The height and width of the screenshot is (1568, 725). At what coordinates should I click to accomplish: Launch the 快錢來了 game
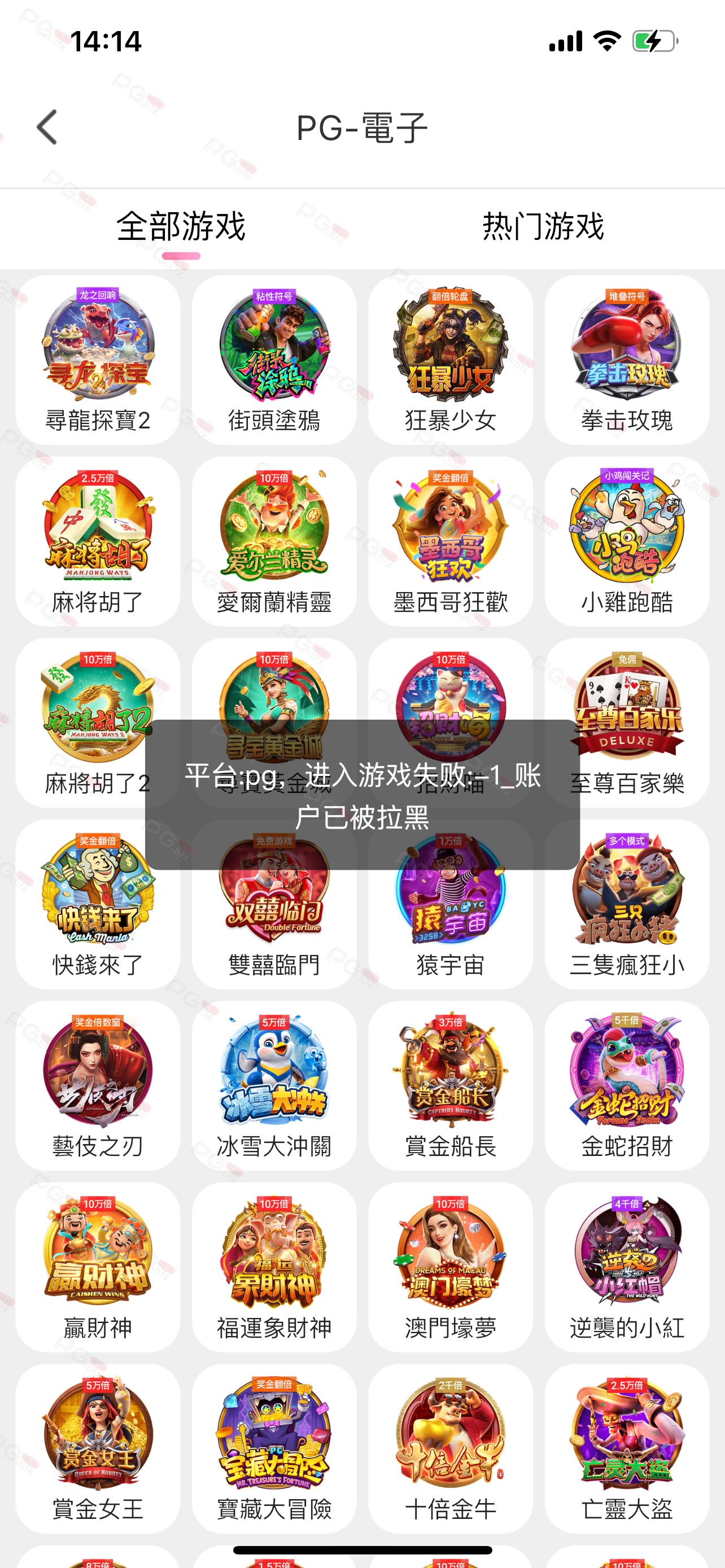97,904
